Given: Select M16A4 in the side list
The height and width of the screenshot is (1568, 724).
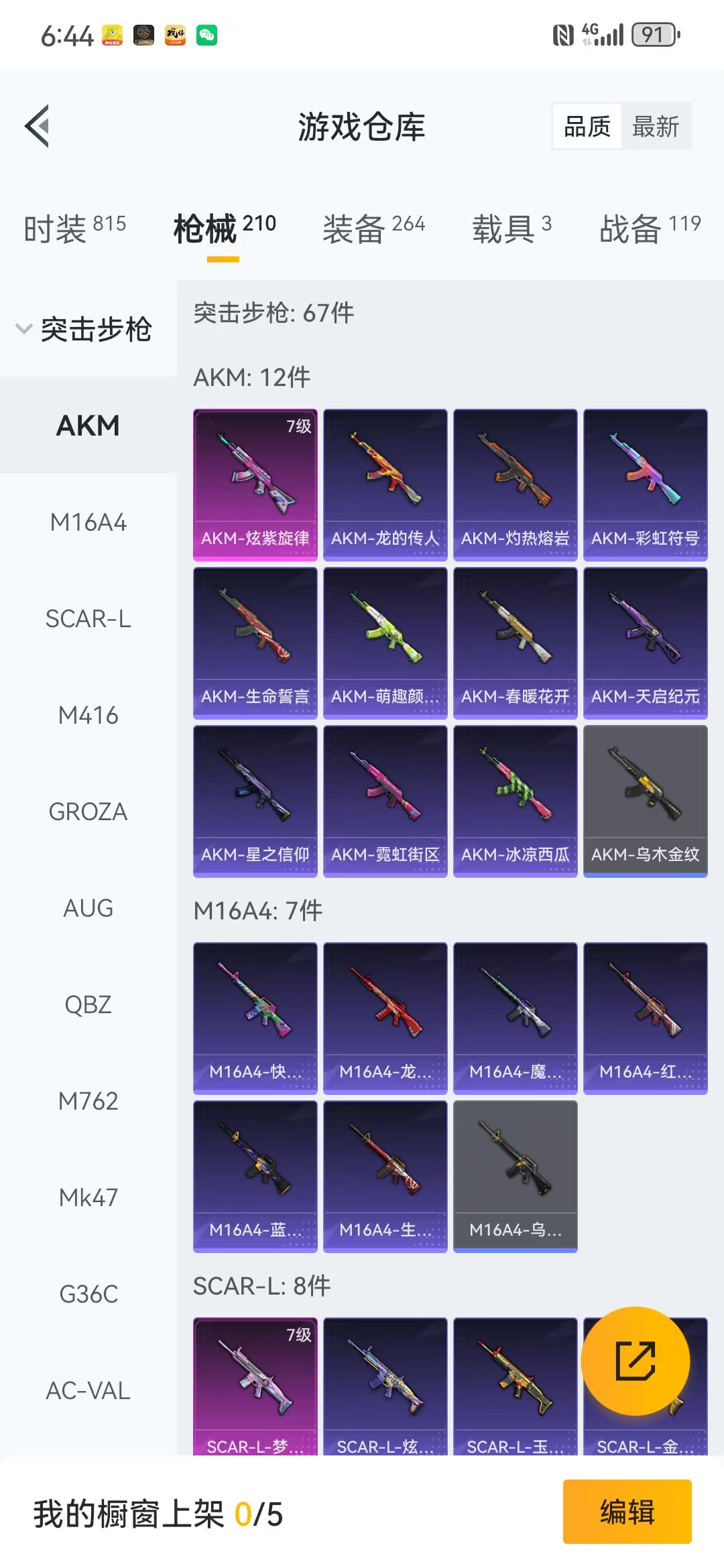Looking at the screenshot, I should [x=88, y=522].
